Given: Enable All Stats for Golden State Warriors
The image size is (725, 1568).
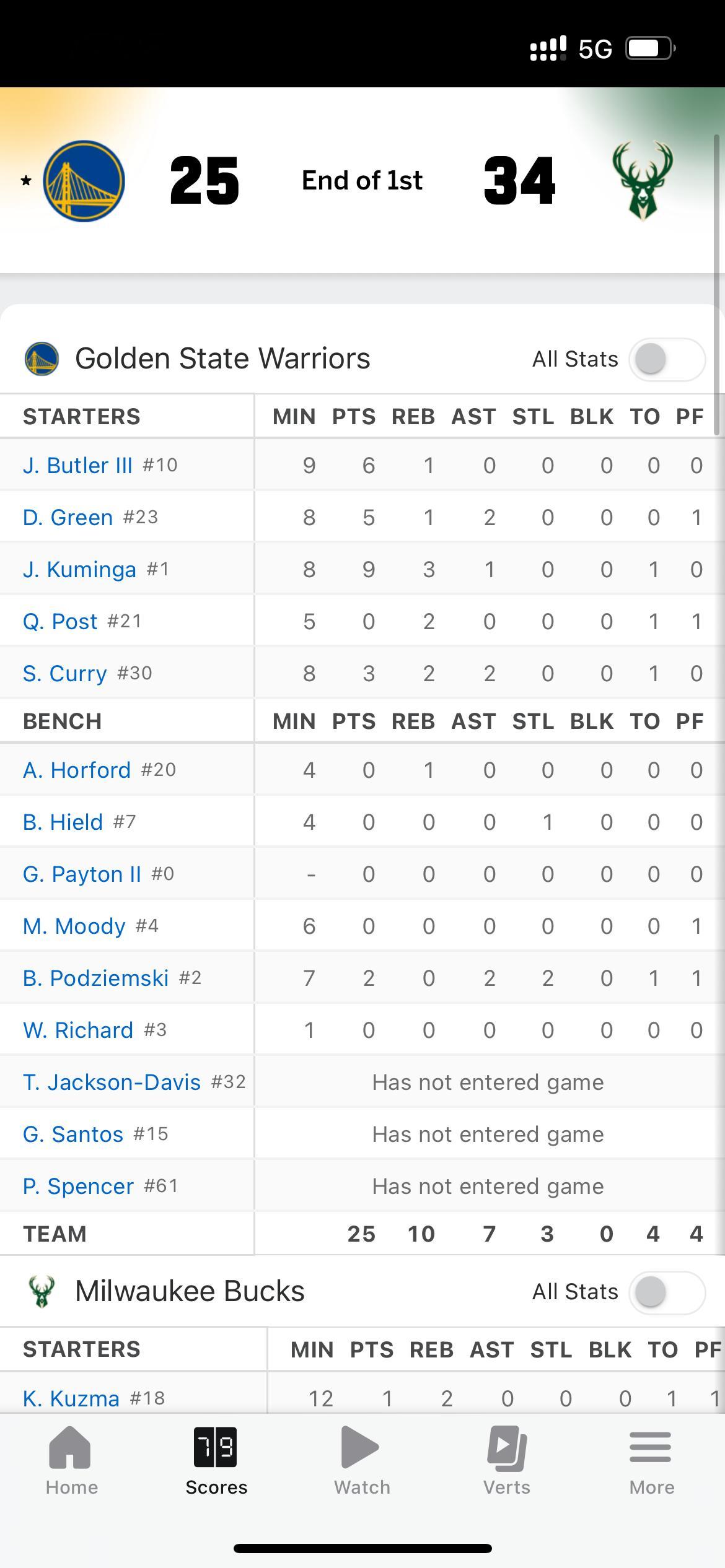Looking at the screenshot, I should (x=666, y=359).
